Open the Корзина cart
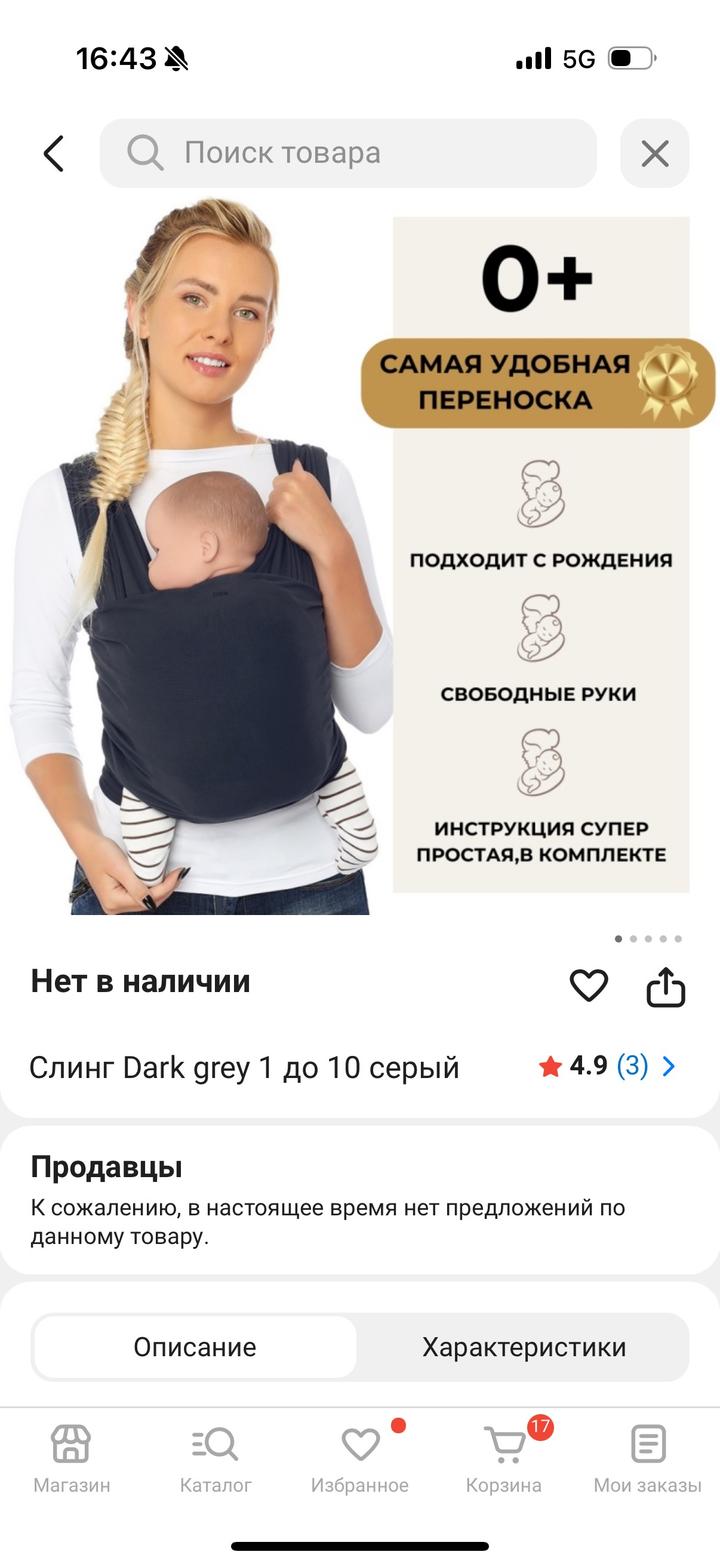720x1565 pixels. tap(504, 1459)
